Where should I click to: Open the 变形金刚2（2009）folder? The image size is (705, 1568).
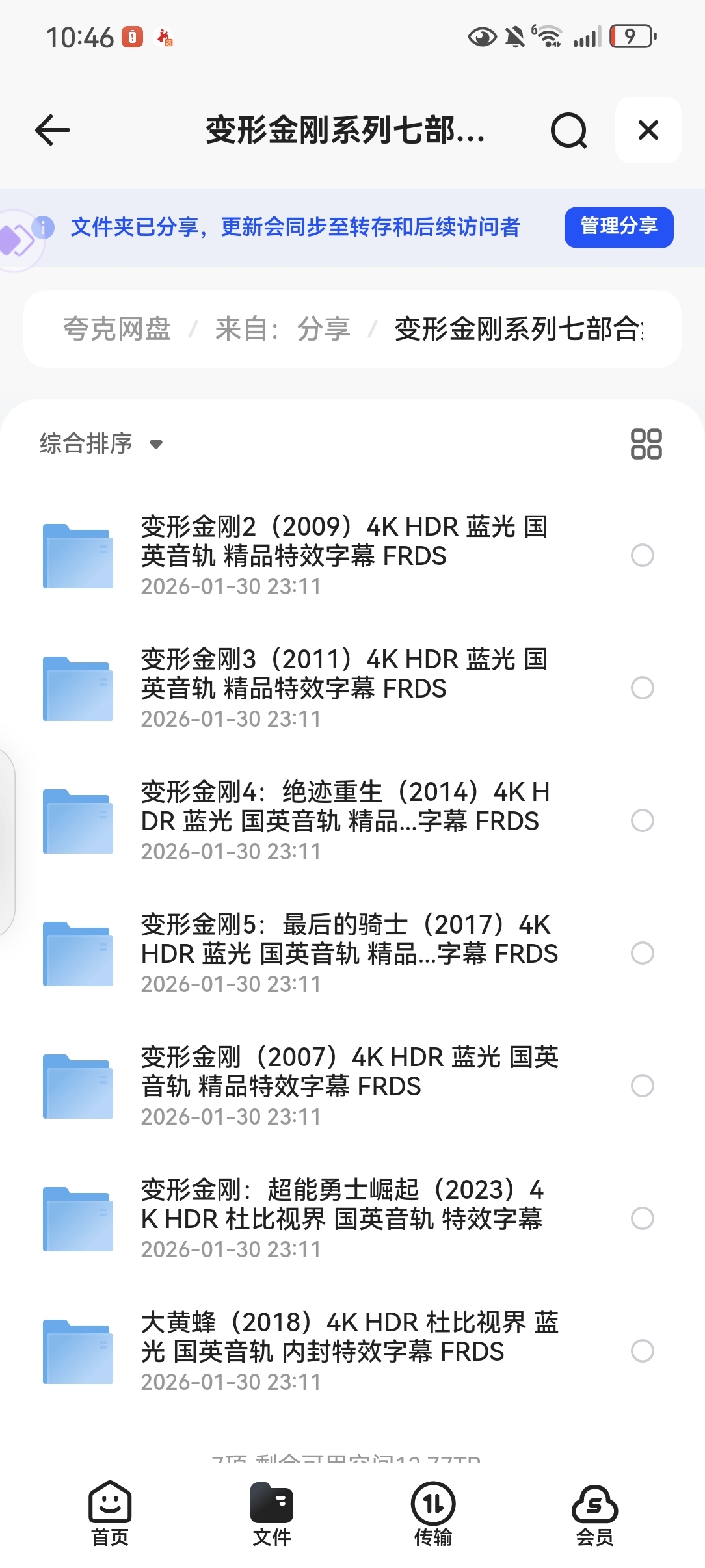tap(345, 542)
